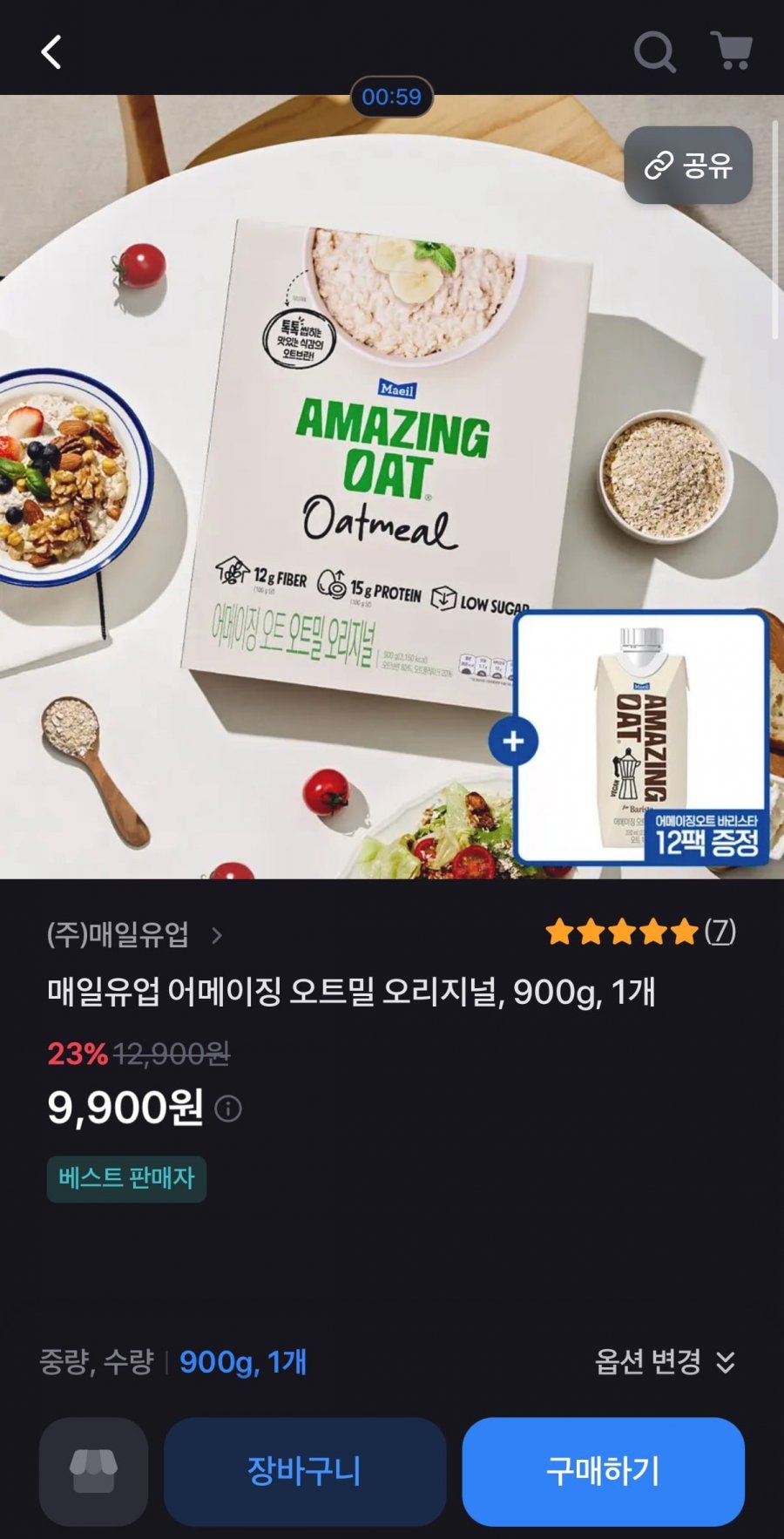Screen dimensions: 784x1539
Task: Open the store icon button
Action: coord(93,1471)
